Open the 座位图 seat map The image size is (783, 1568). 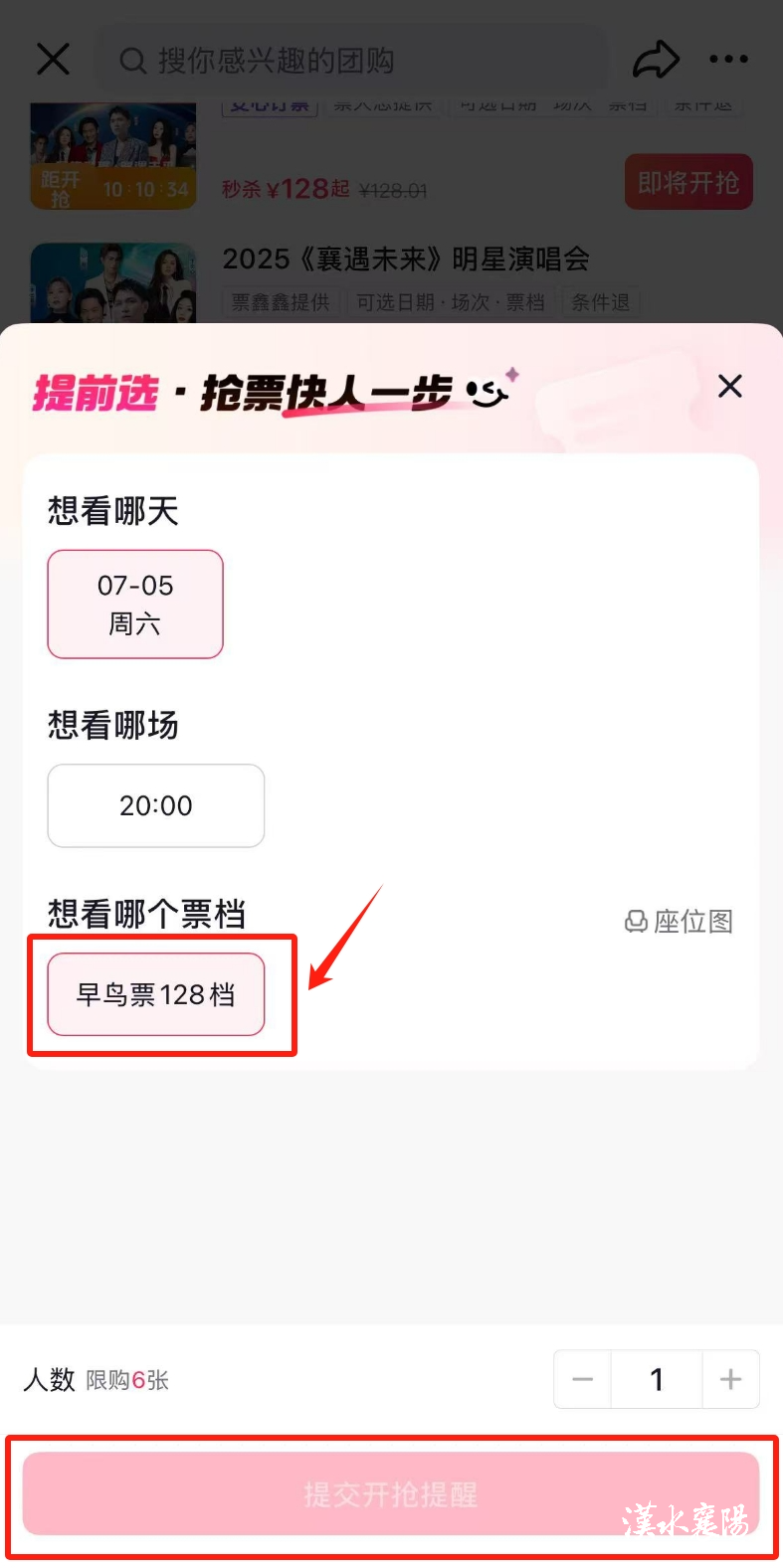point(680,922)
